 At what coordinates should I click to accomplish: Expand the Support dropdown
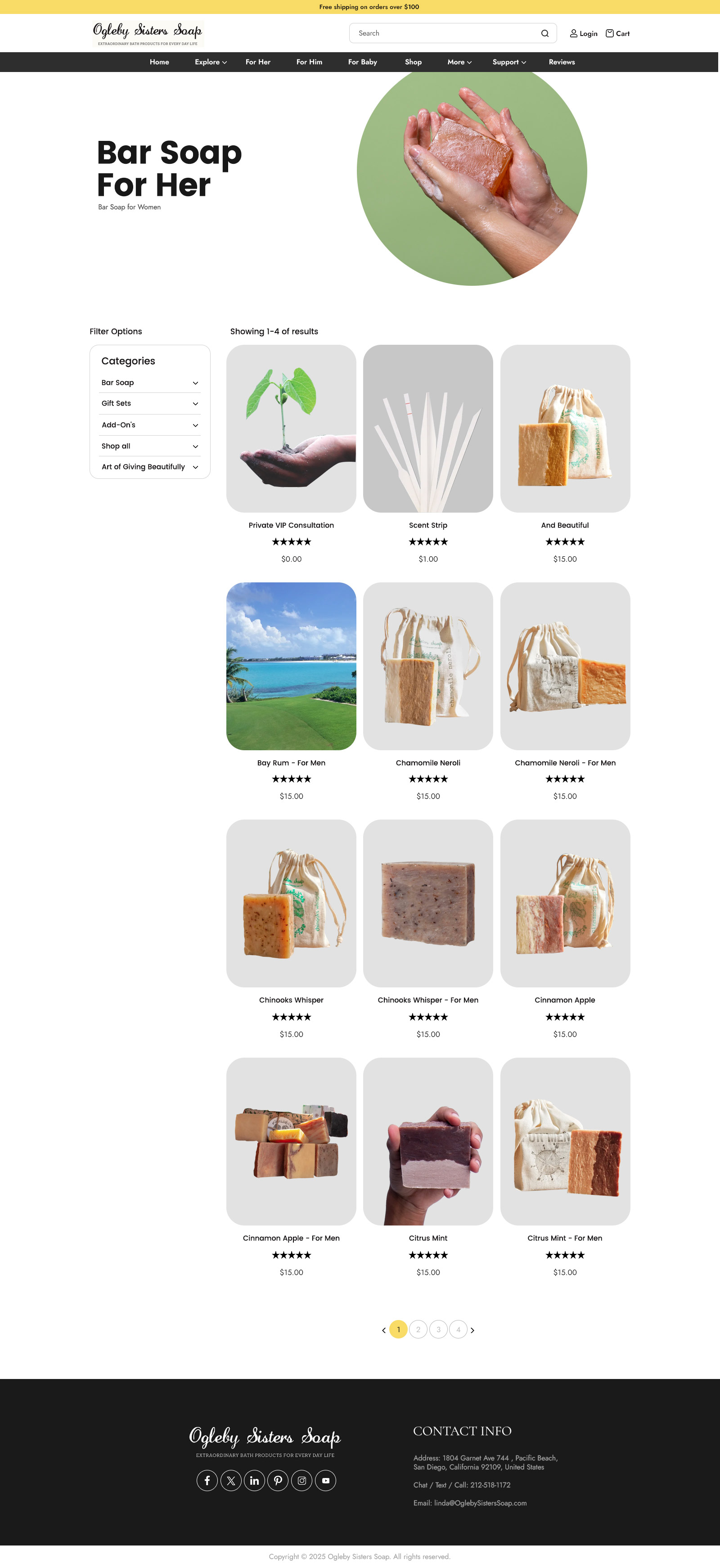(509, 62)
